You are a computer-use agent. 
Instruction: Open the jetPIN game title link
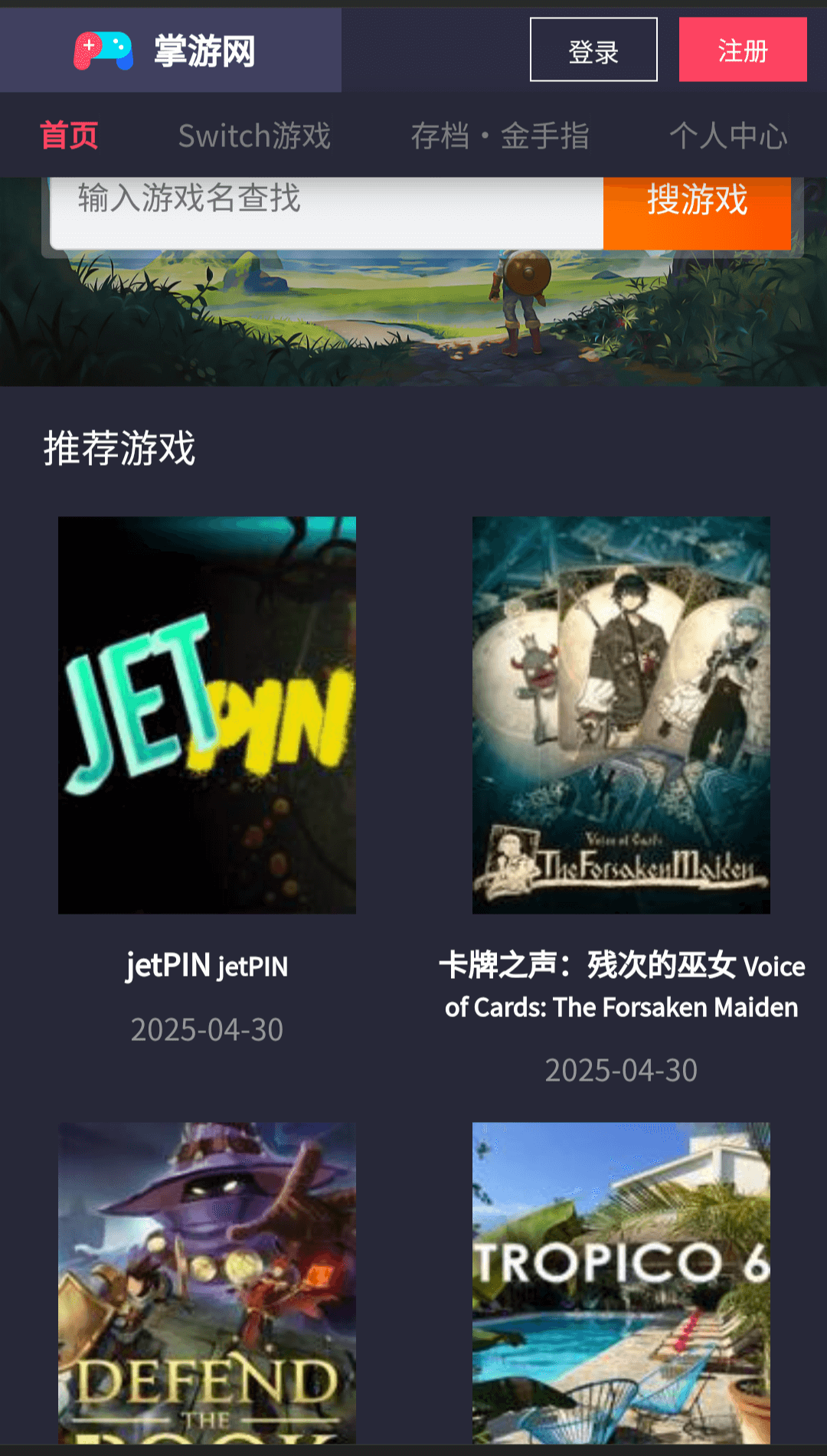[207, 966]
